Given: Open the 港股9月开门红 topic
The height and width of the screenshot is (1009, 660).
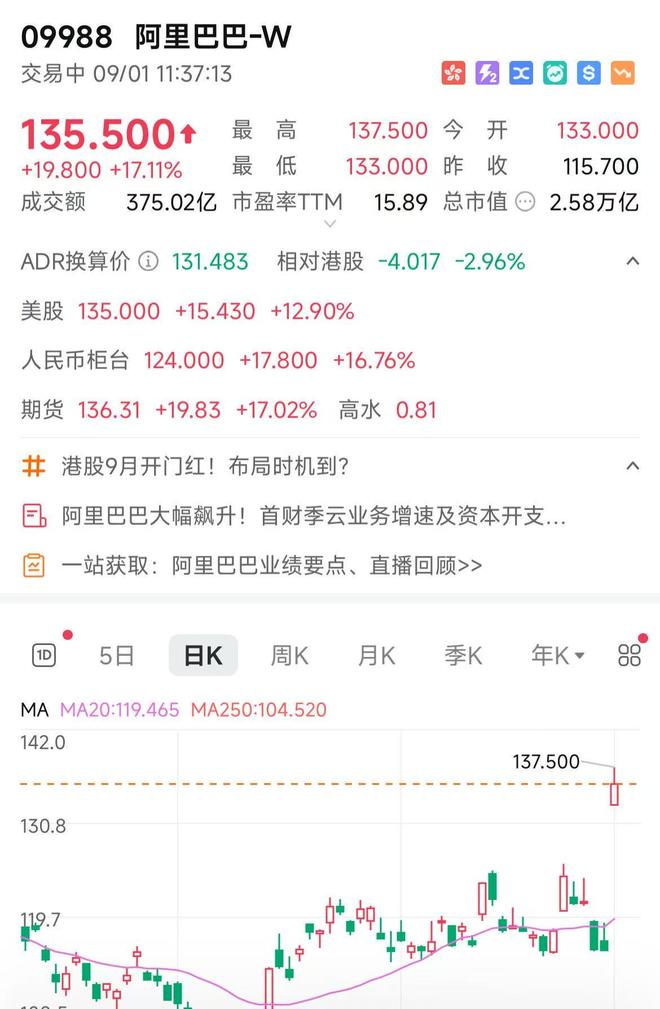Looking at the screenshot, I should 205,466.
